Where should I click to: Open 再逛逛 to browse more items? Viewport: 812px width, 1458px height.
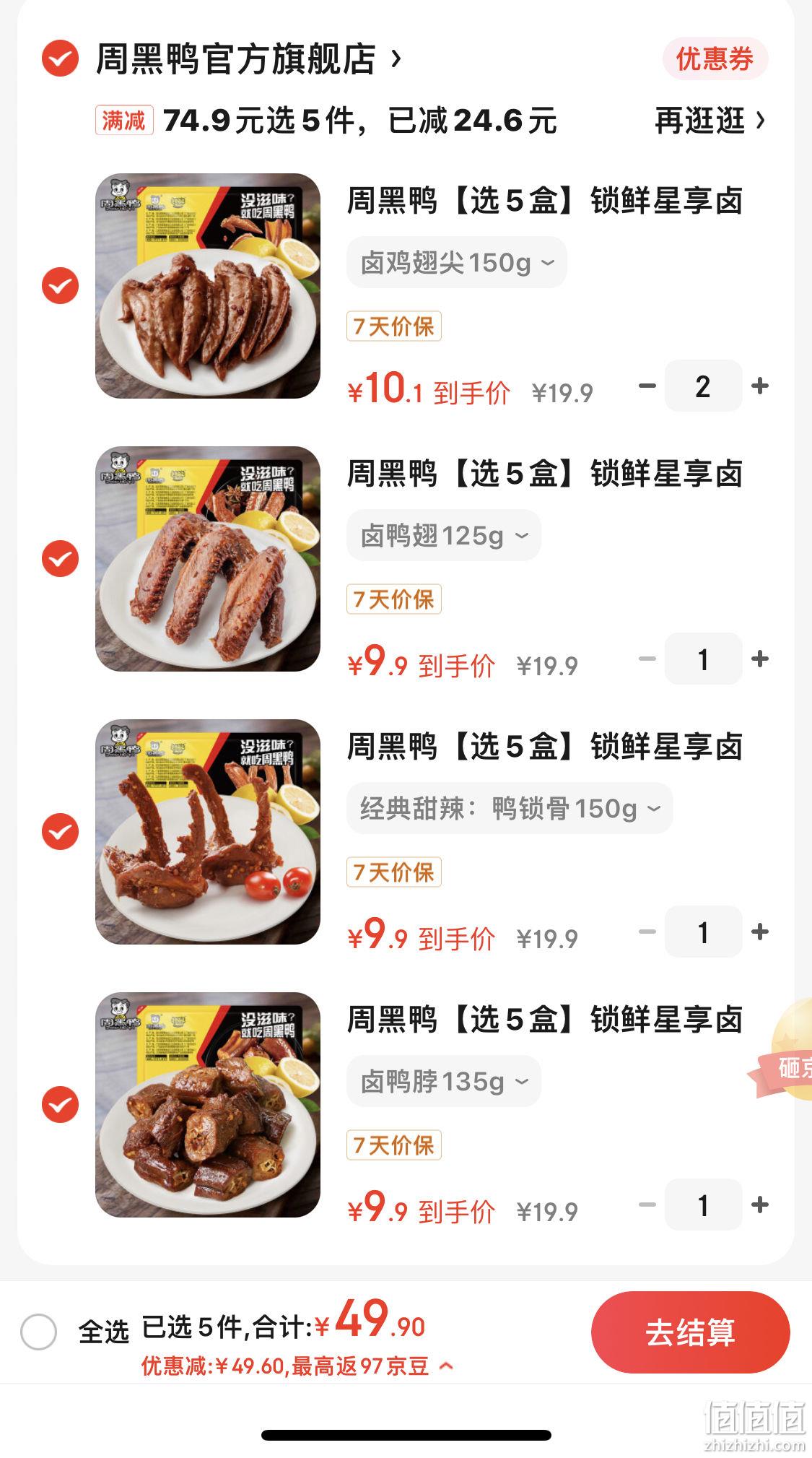tap(710, 121)
